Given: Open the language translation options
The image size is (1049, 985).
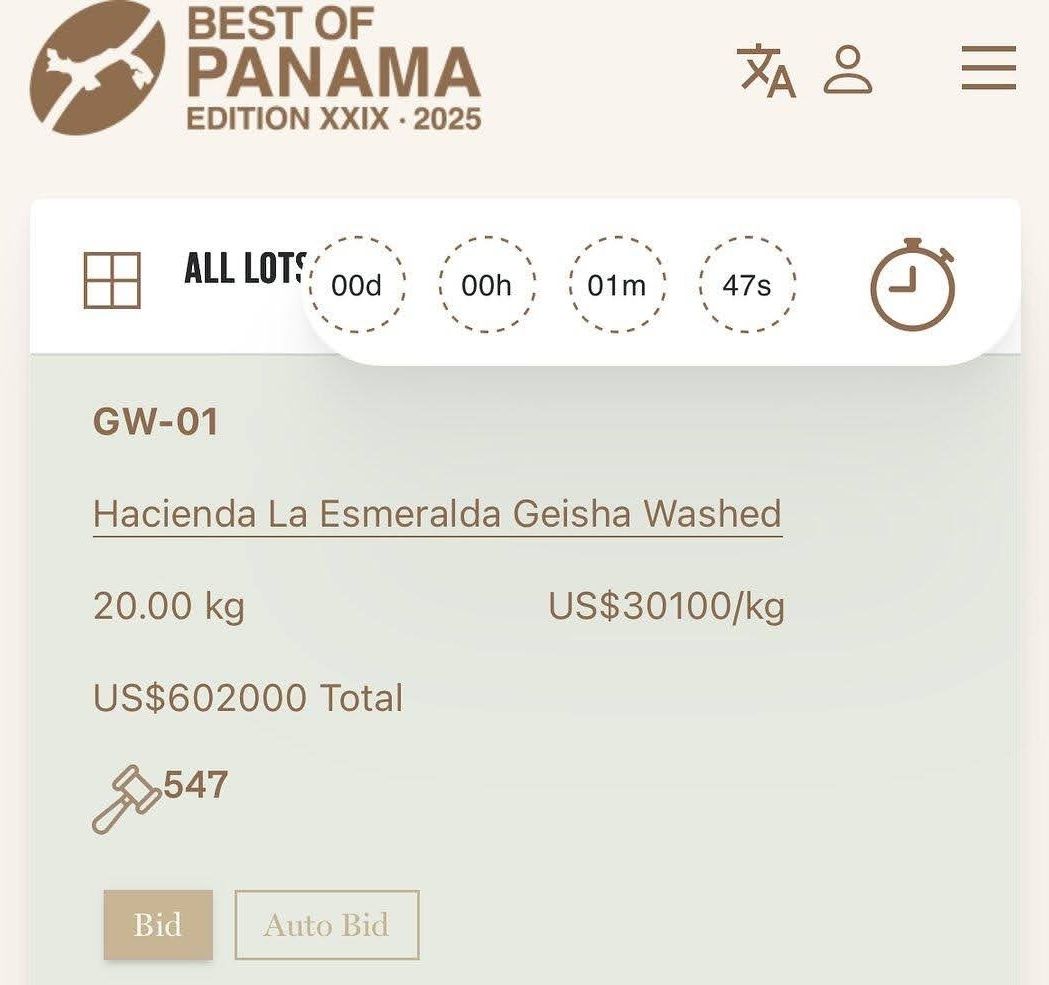Looking at the screenshot, I should [x=766, y=70].
